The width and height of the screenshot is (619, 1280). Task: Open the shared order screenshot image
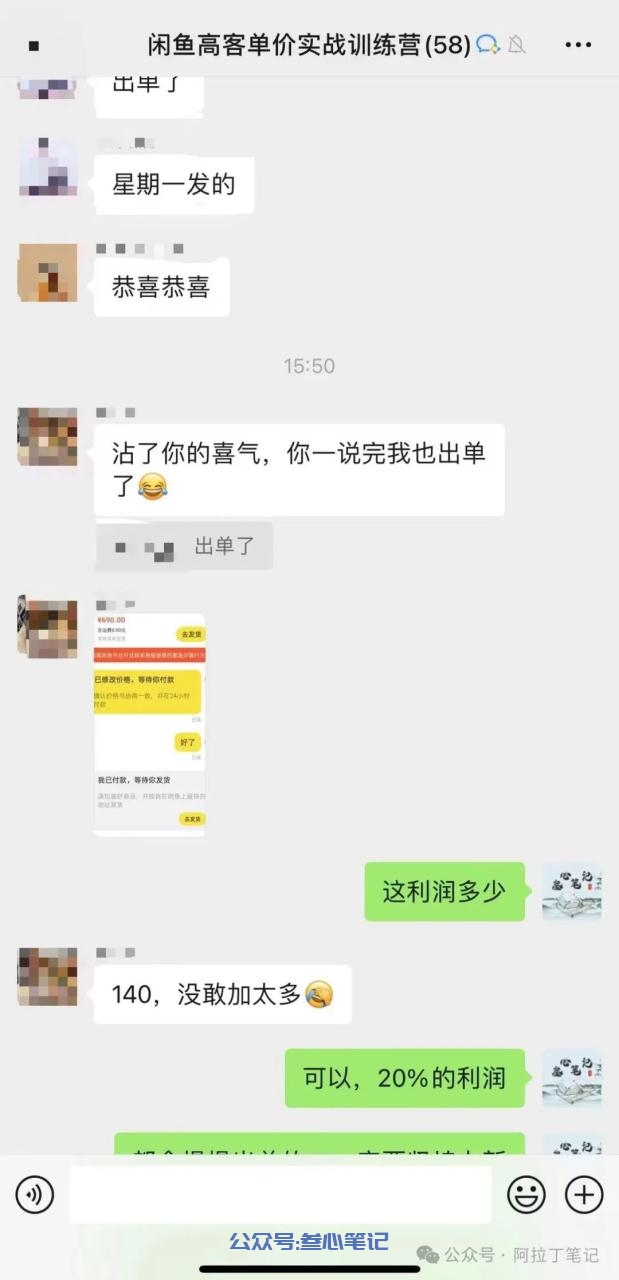[x=150, y=724]
